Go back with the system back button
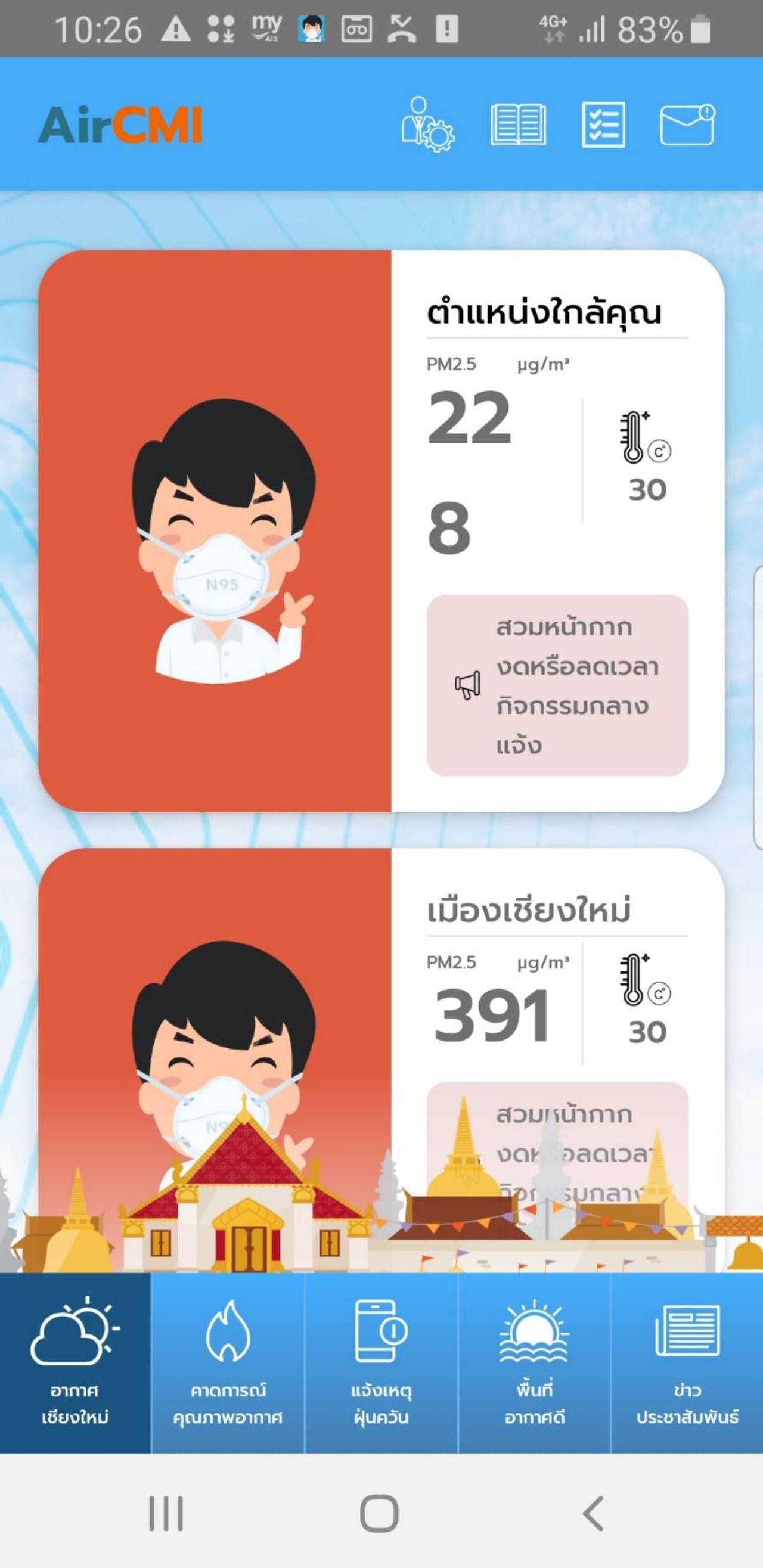The image size is (763, 1568). (593, 1513)
